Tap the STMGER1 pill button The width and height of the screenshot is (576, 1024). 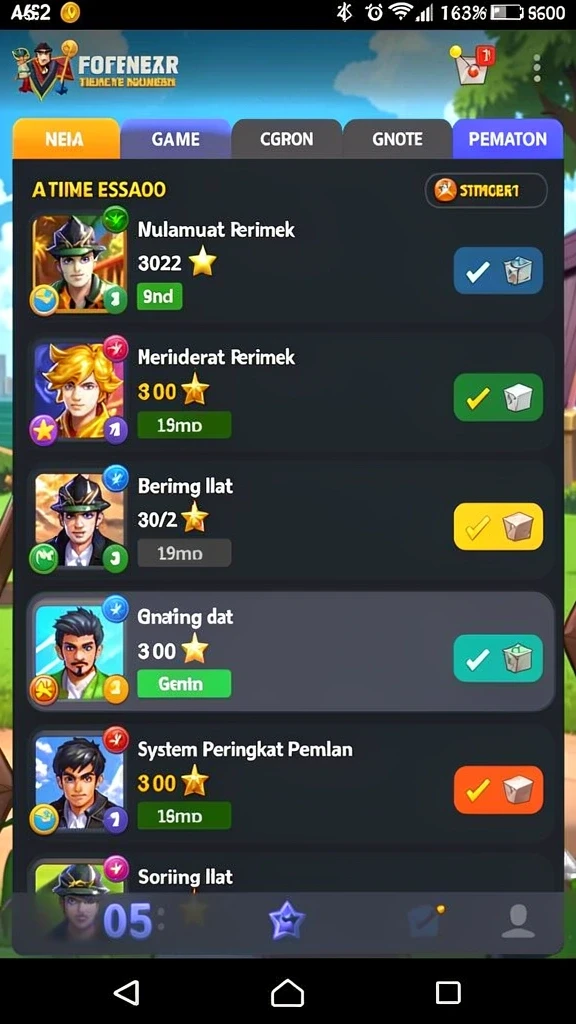click(x=487, y=191)
